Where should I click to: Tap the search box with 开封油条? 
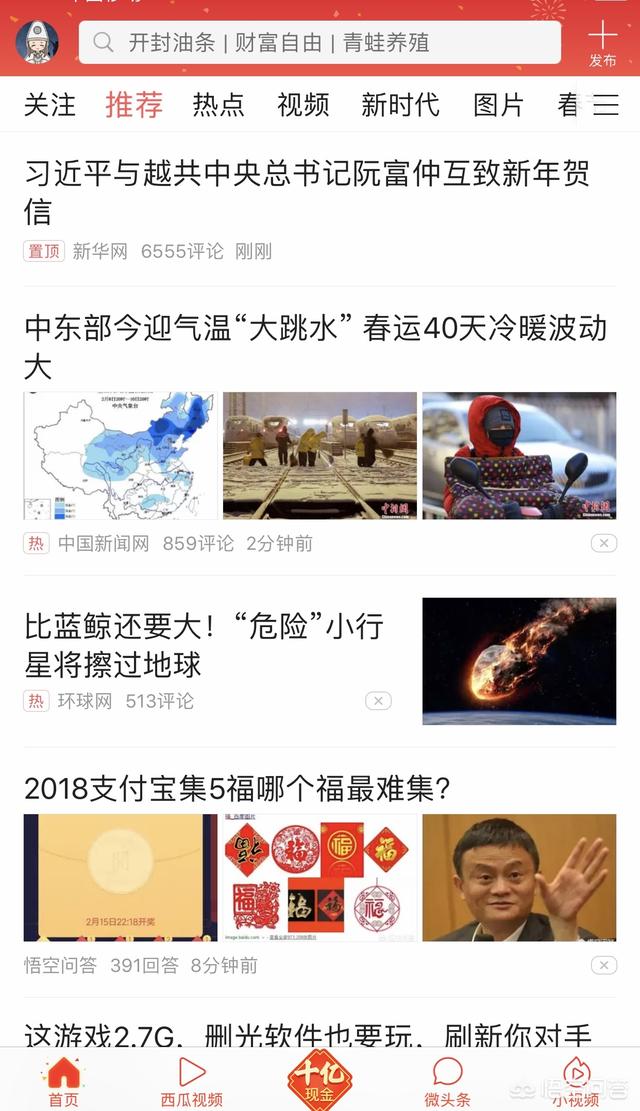[320, 43]
